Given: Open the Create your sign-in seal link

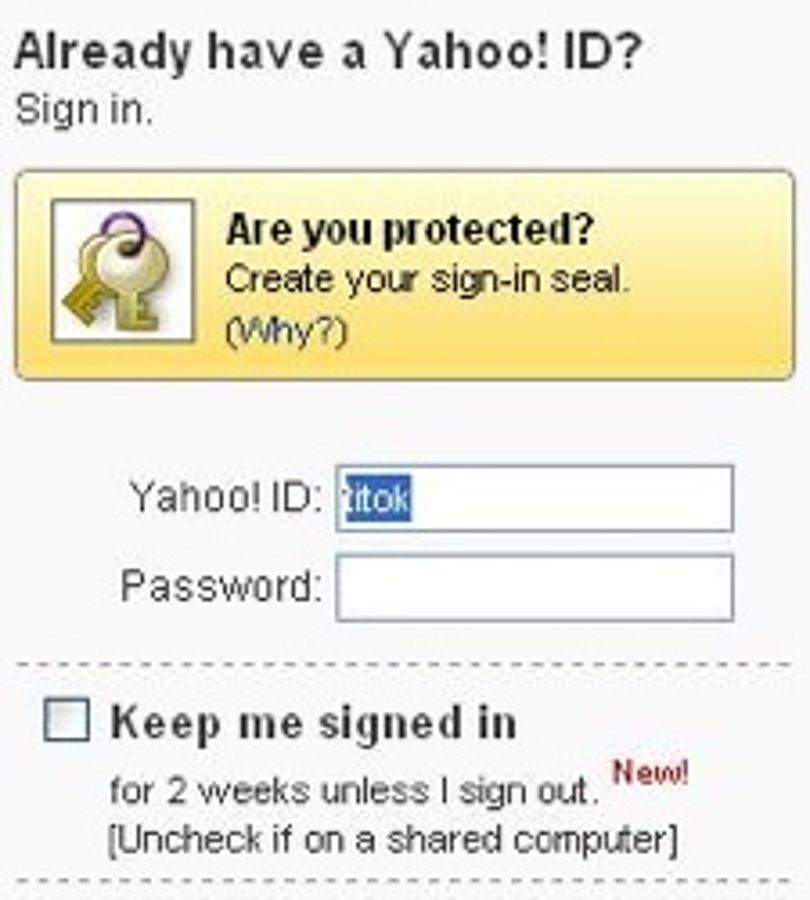Looking at the screenshot, I should click(428, 281).
